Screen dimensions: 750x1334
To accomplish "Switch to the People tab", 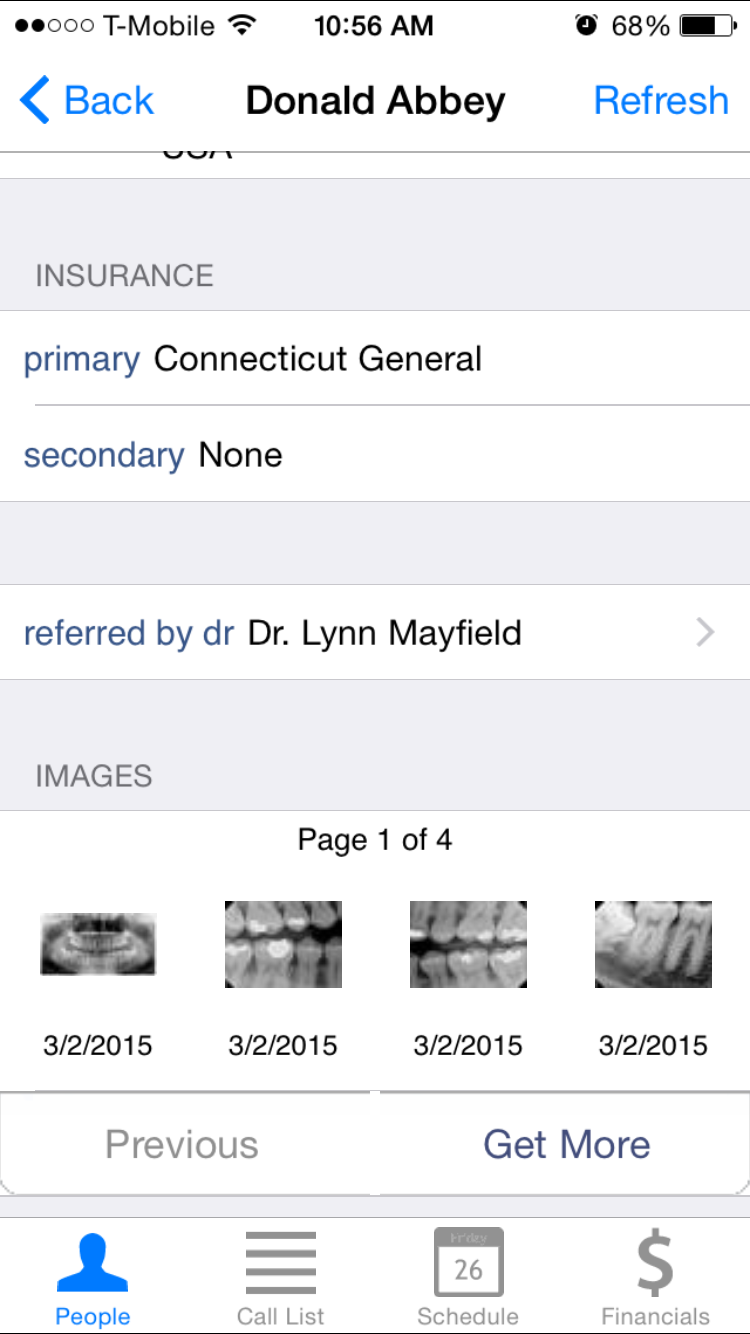I will click(93, 1279).
